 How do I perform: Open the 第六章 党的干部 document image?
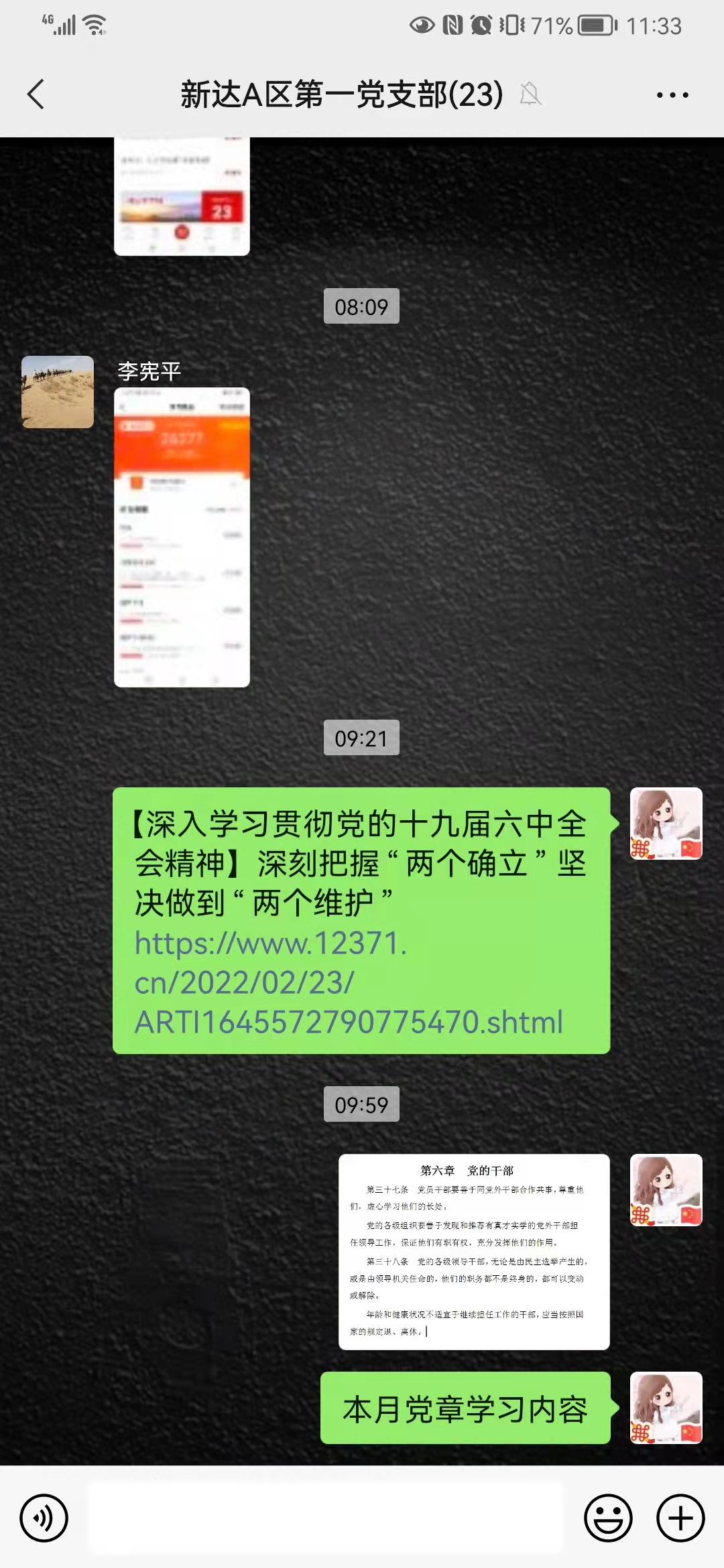tap(474, 1251)
